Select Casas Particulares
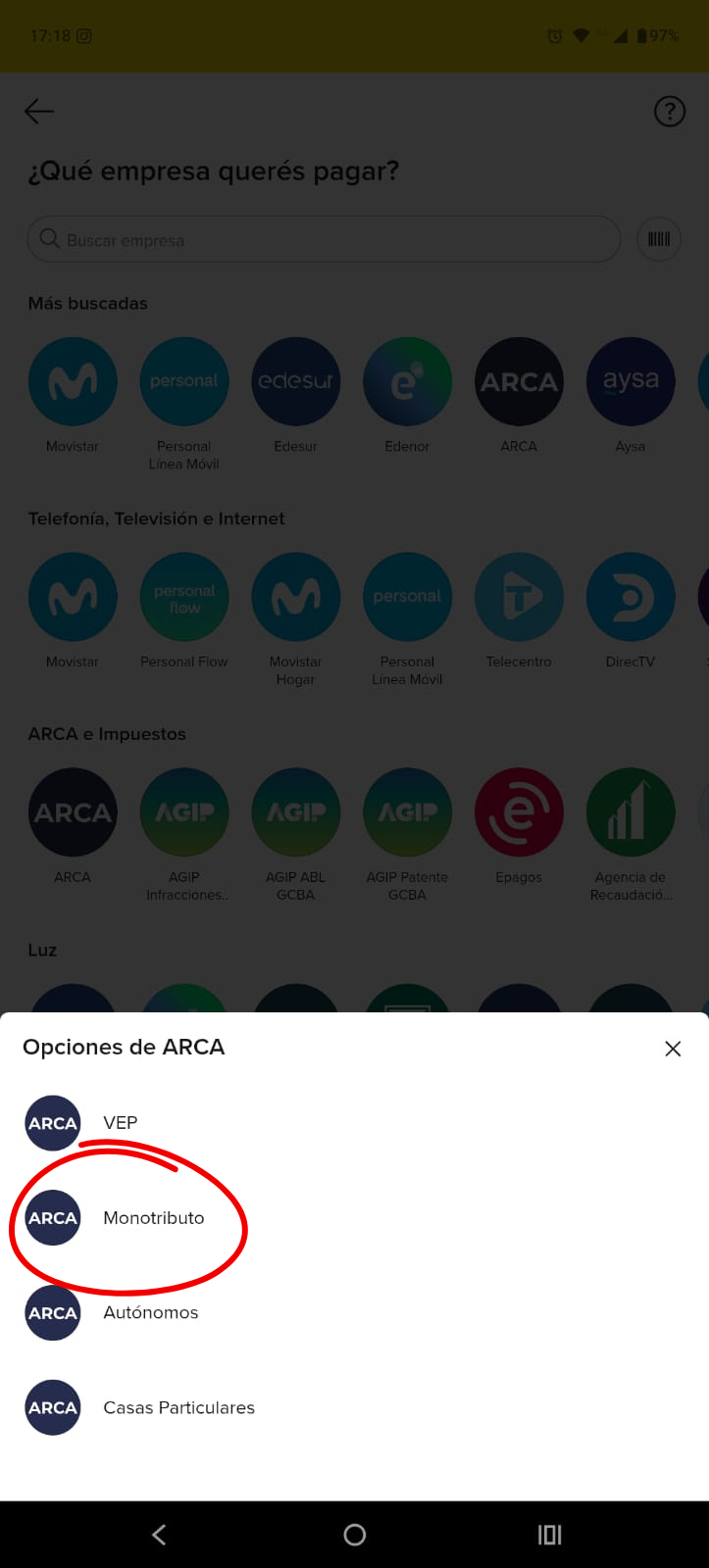This screenshot has height=1568, width=709. [178, 1408]
